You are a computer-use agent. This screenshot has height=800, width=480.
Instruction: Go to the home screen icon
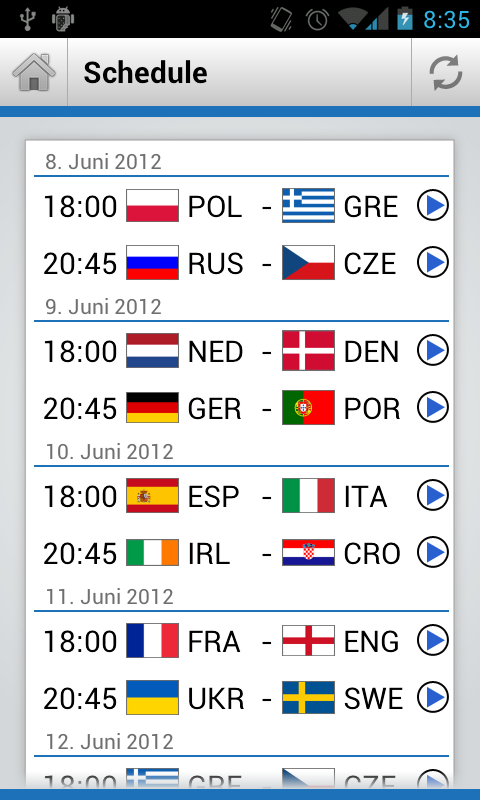pos(34,72)
